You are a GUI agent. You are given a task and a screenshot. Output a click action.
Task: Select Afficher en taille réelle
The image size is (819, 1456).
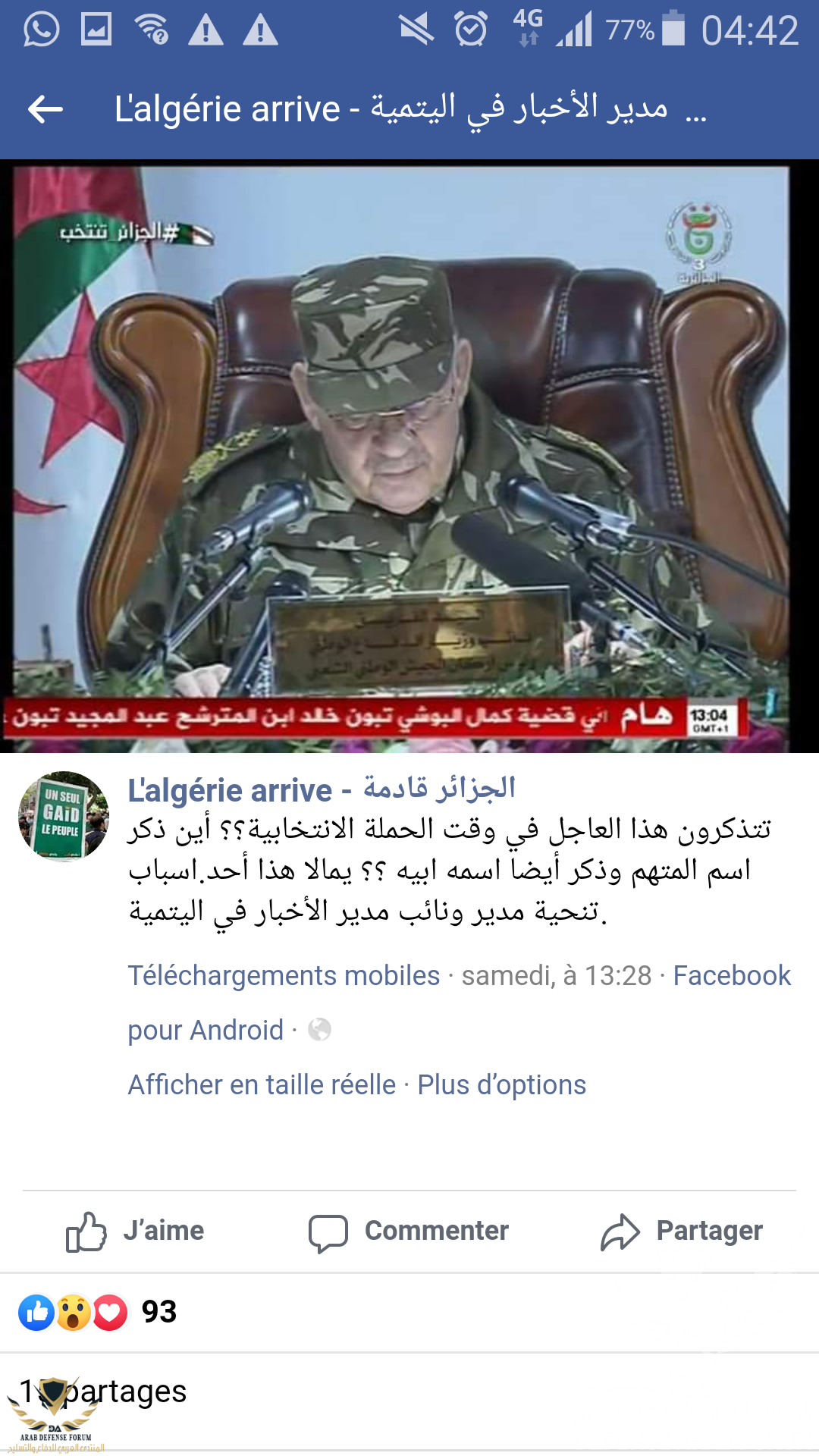pos(262,1084)
